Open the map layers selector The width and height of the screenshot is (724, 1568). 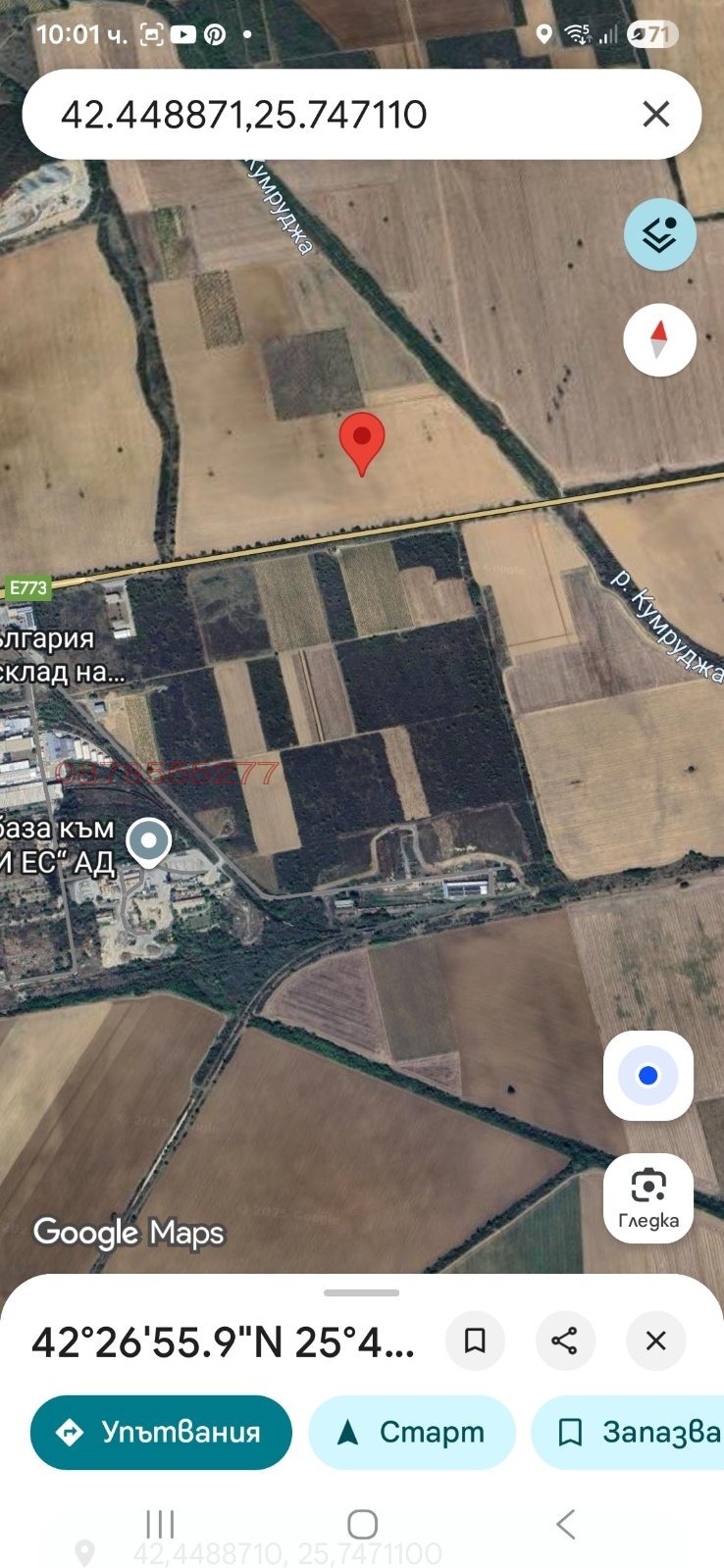click(659, 235)
